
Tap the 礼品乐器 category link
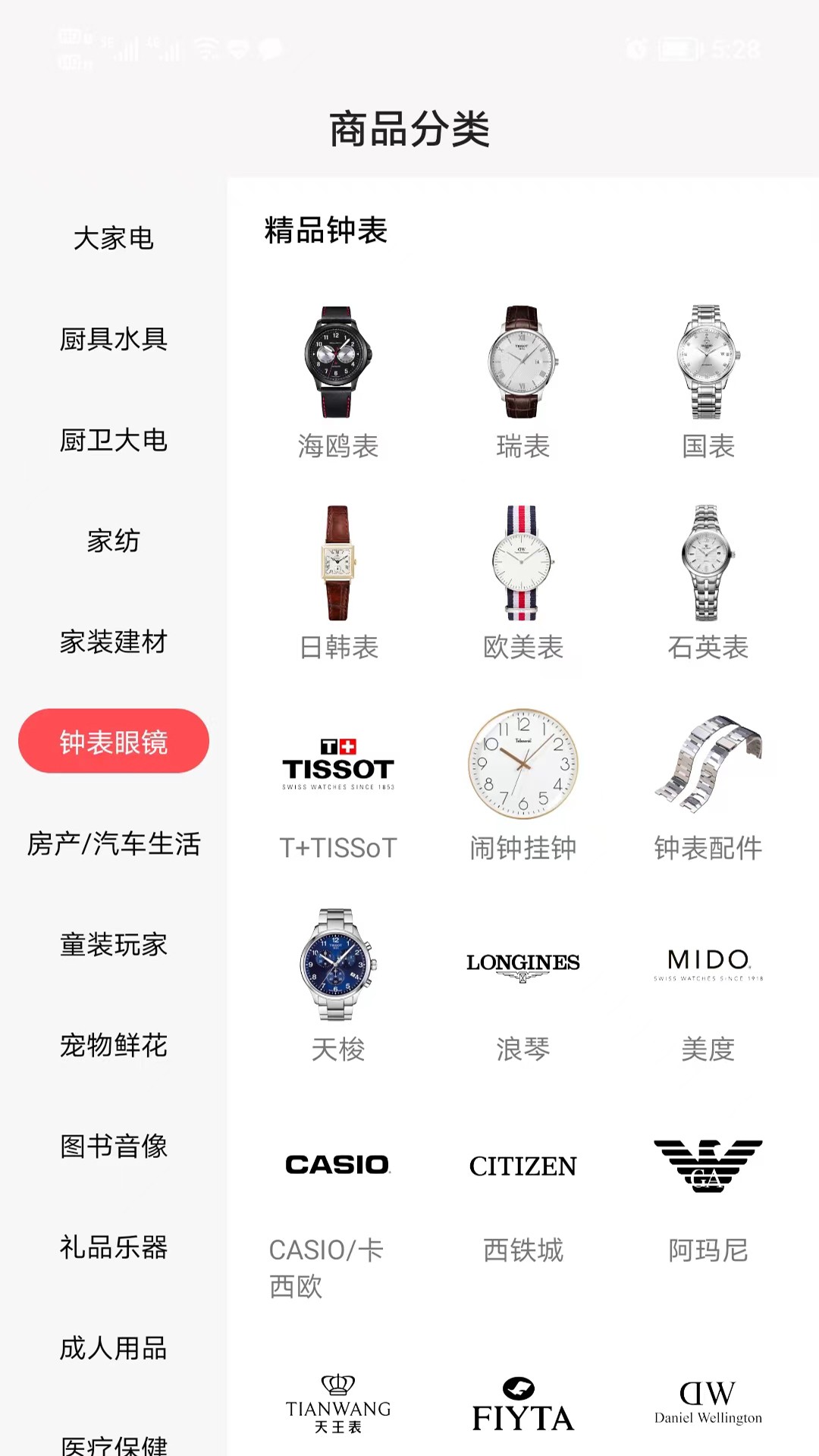pos(113,1247)
